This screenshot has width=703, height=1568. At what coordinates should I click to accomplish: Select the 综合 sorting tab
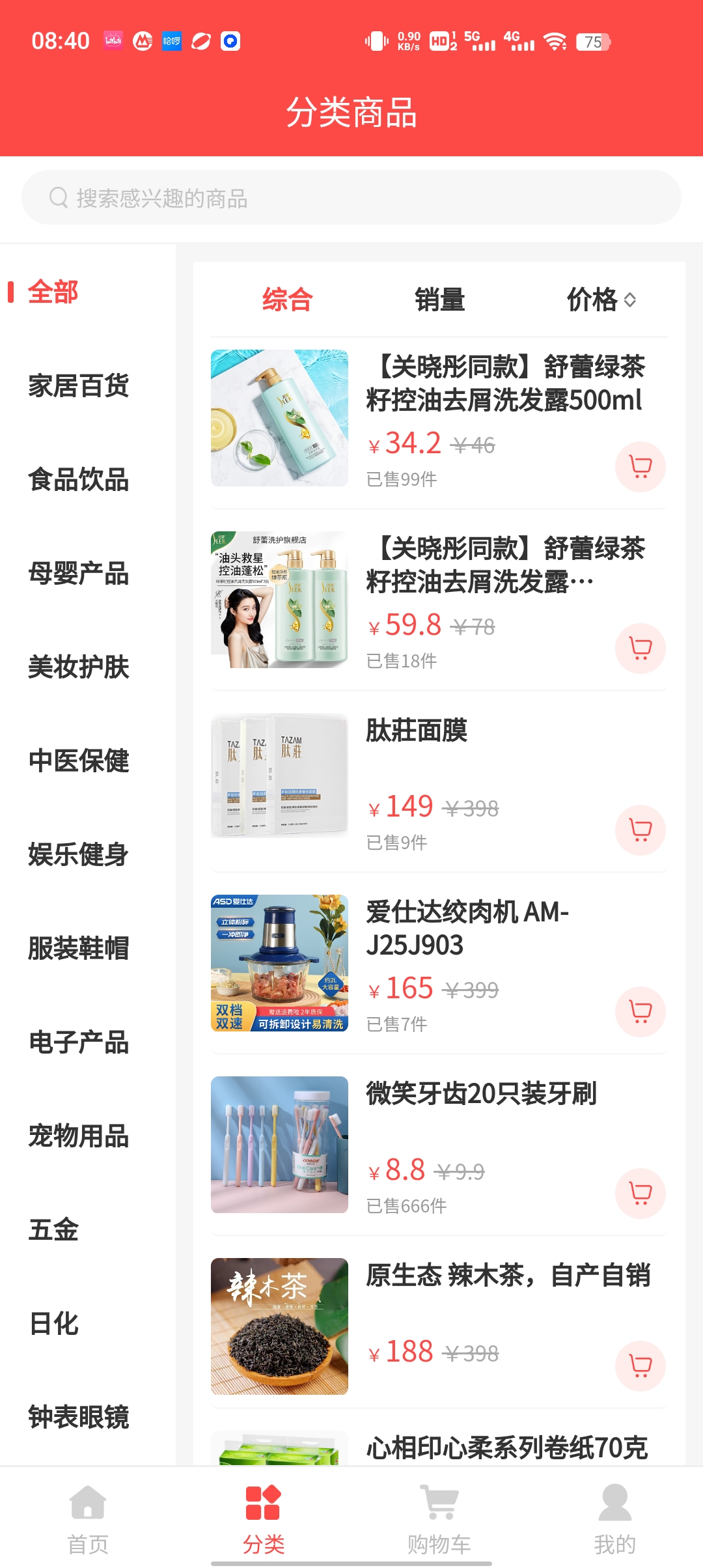coord(287,300)
